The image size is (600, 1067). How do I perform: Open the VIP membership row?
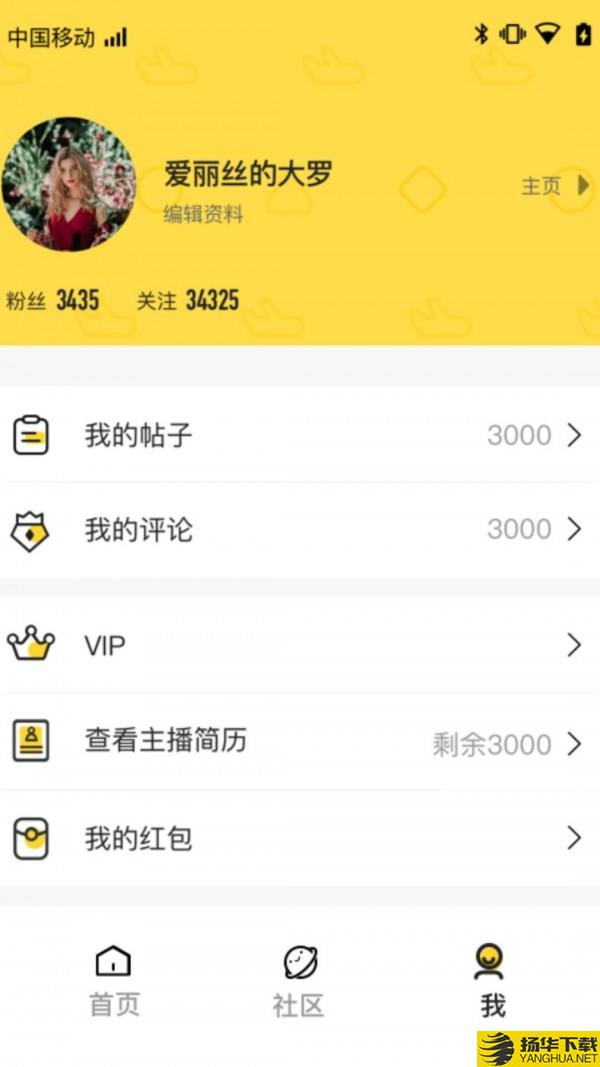point(300,645)
